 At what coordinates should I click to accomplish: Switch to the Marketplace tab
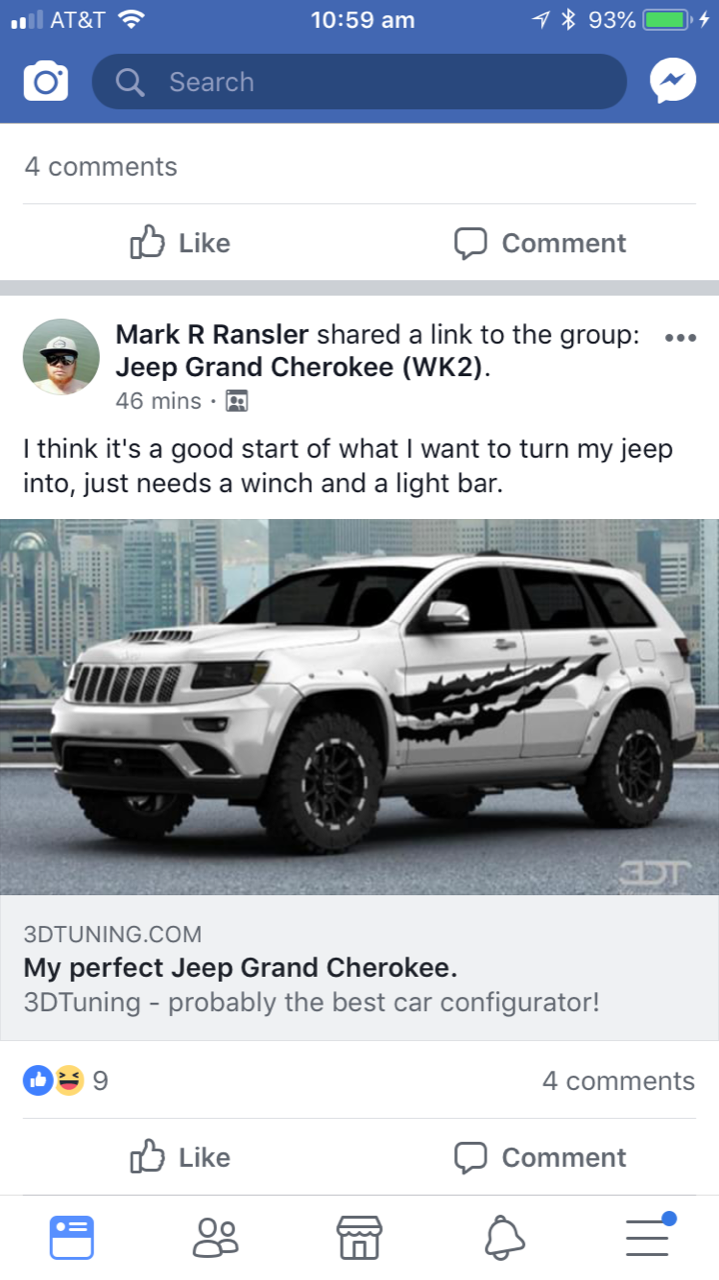[x=359, y=1237]
